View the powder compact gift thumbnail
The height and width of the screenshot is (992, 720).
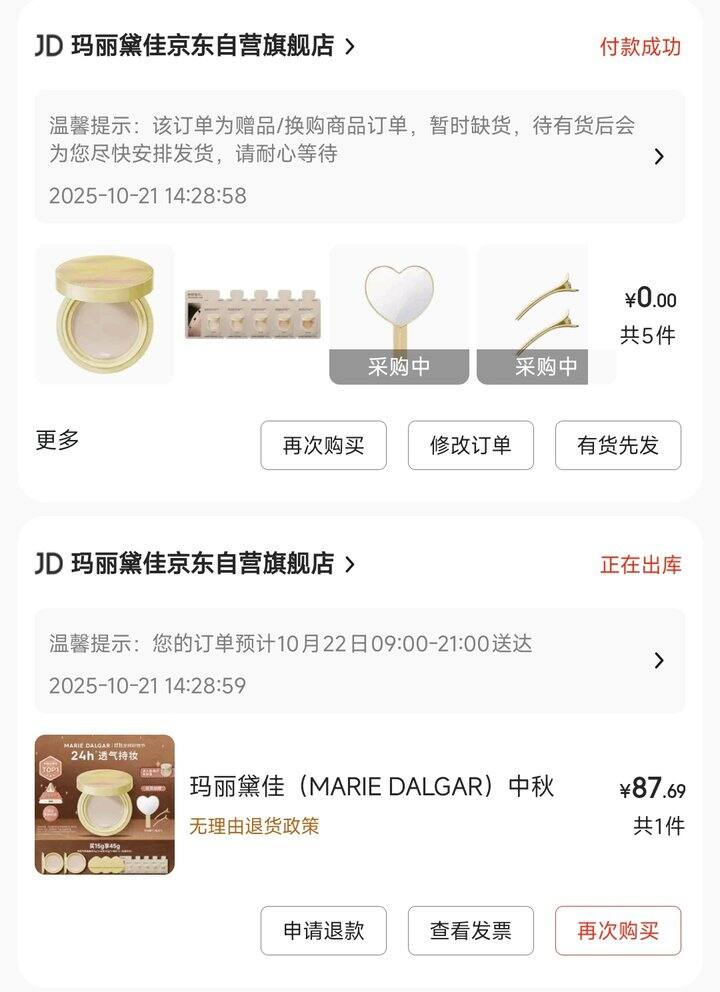click(104, 314)
